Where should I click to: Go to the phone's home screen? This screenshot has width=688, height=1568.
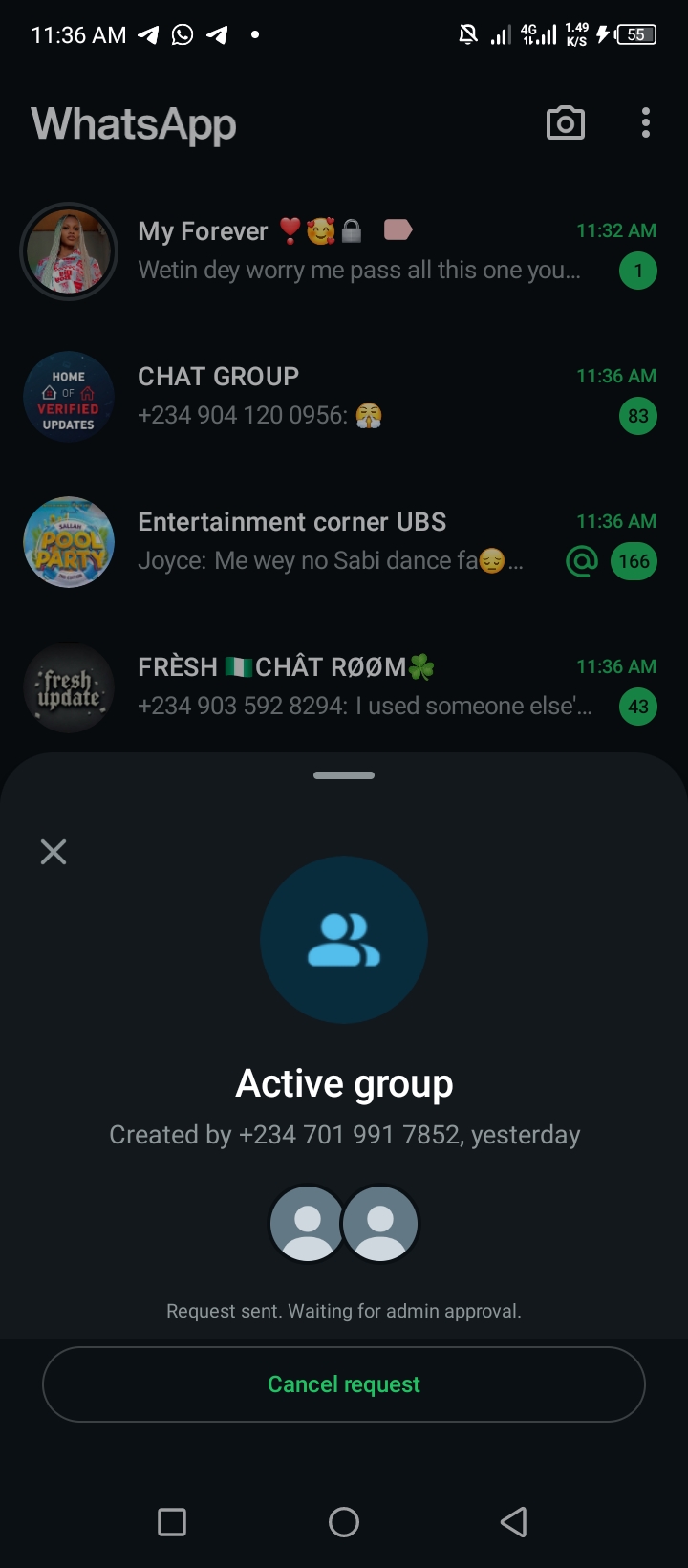(344, 1522)
